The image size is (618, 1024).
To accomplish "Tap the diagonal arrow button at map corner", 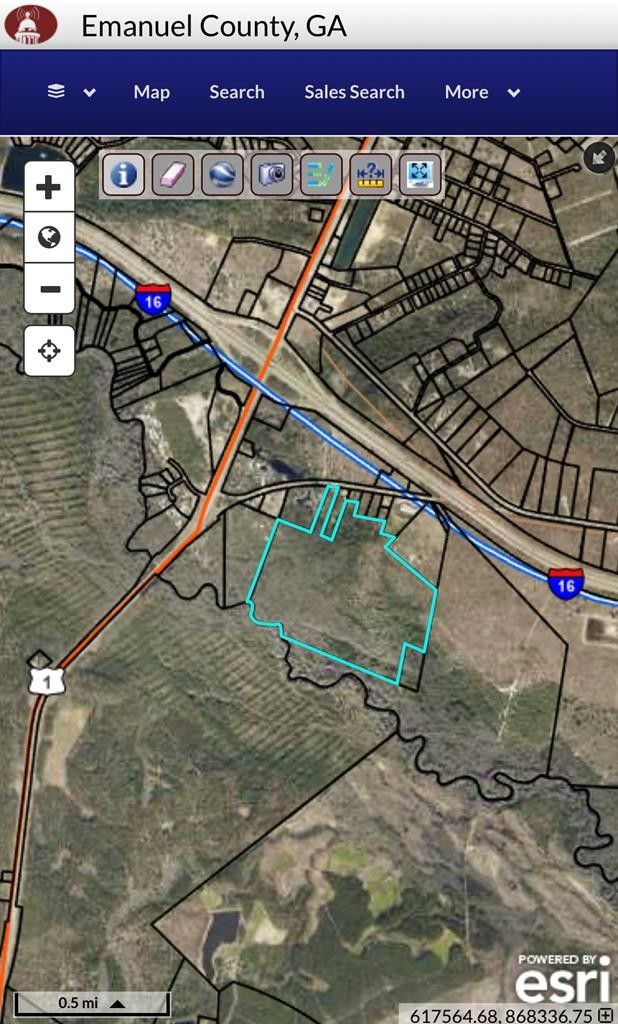I will pyautogui.click(x=599, y=157).
